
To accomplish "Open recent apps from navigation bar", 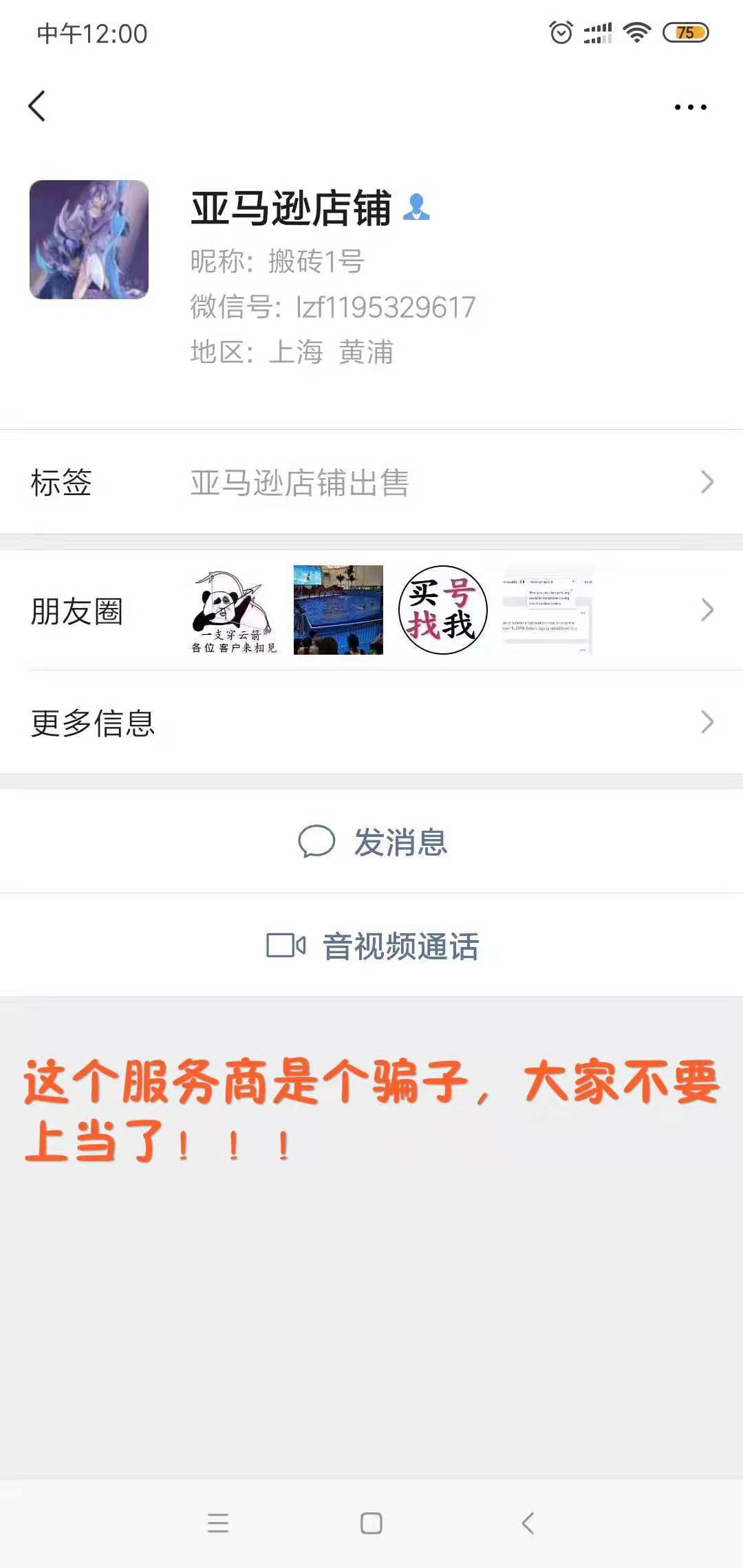I will pyautogui.click(x=217, y=1523).
